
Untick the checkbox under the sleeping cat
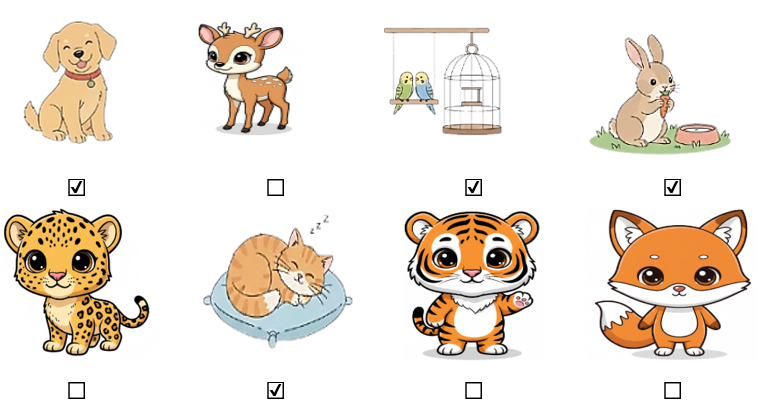click(275, 390)
